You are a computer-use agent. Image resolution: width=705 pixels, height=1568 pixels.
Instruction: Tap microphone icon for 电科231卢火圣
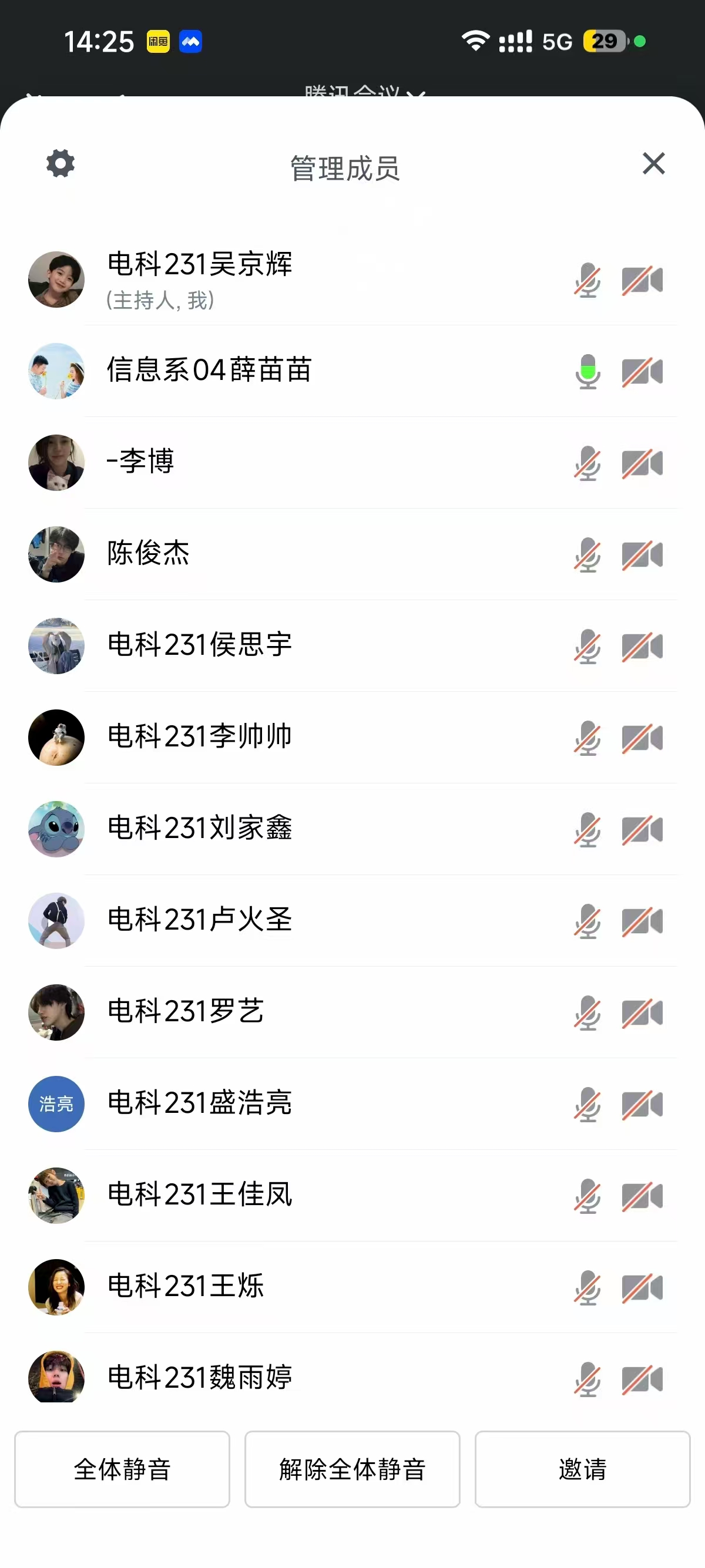[x=587, y=921]
